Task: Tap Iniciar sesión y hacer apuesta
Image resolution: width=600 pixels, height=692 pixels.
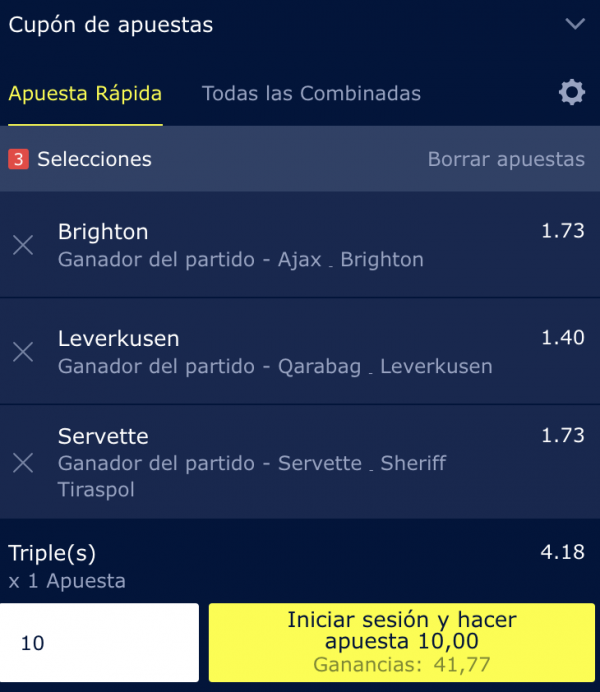Action: tap(402, 642)
